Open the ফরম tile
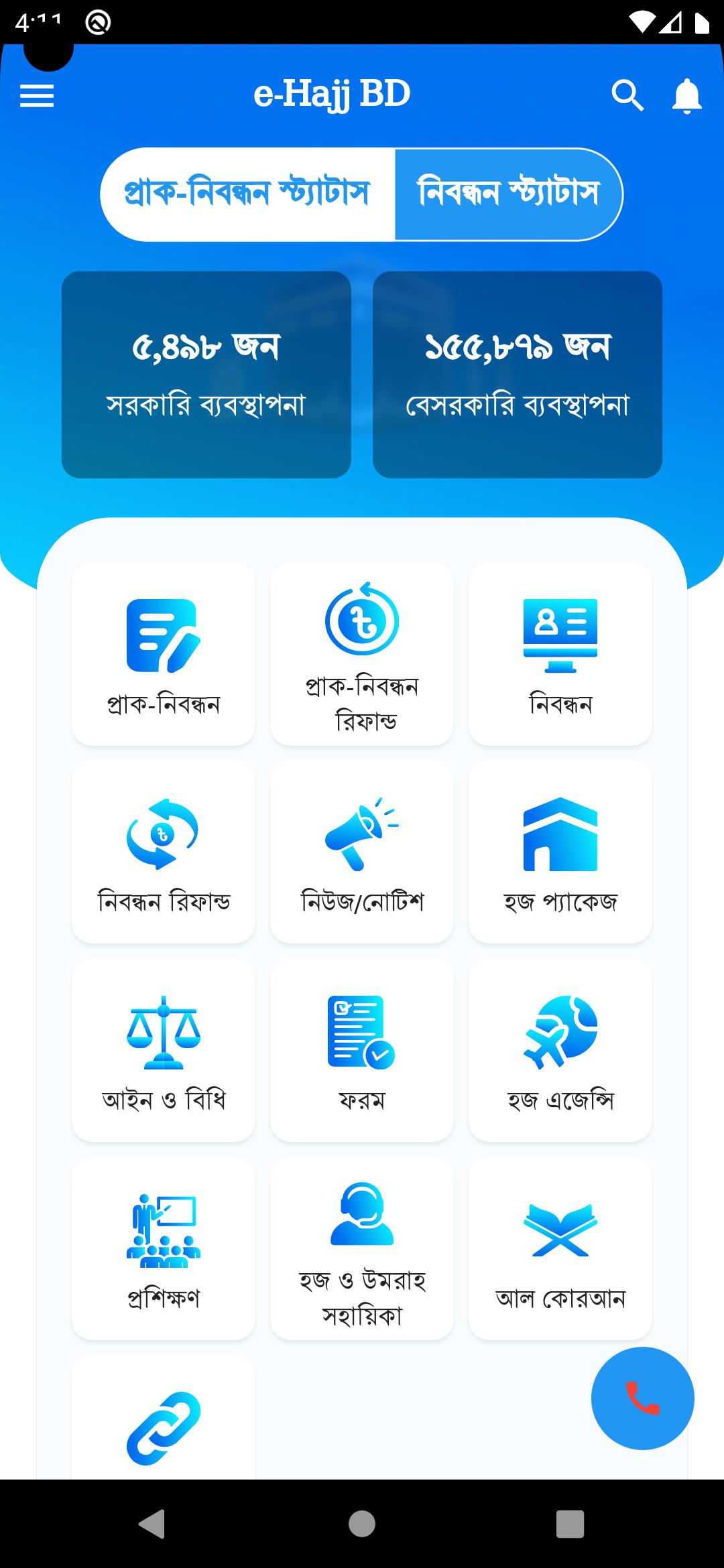 click(362, 1050)
